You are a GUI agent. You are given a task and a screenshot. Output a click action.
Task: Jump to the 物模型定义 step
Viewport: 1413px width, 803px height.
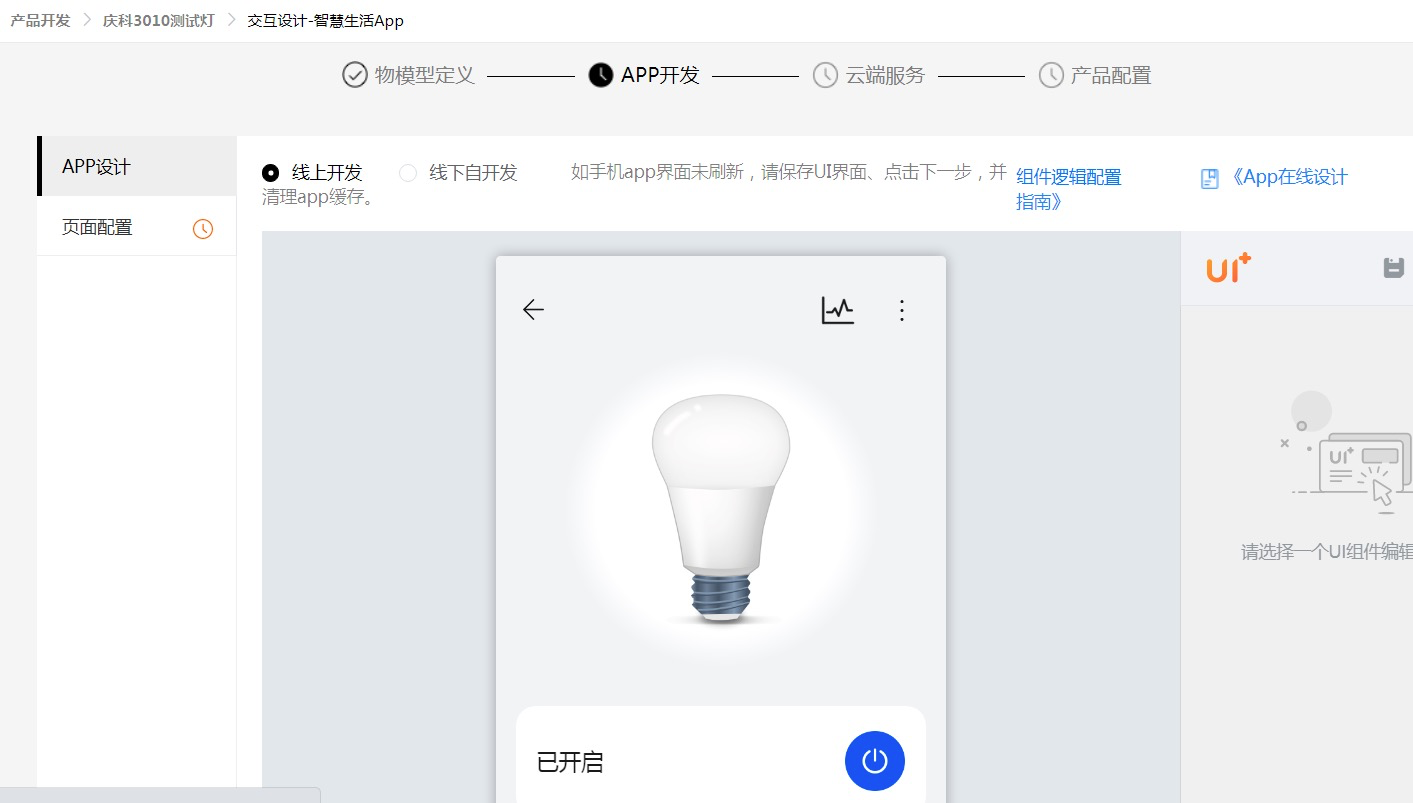pyautogui.click(x=408, y=75)
